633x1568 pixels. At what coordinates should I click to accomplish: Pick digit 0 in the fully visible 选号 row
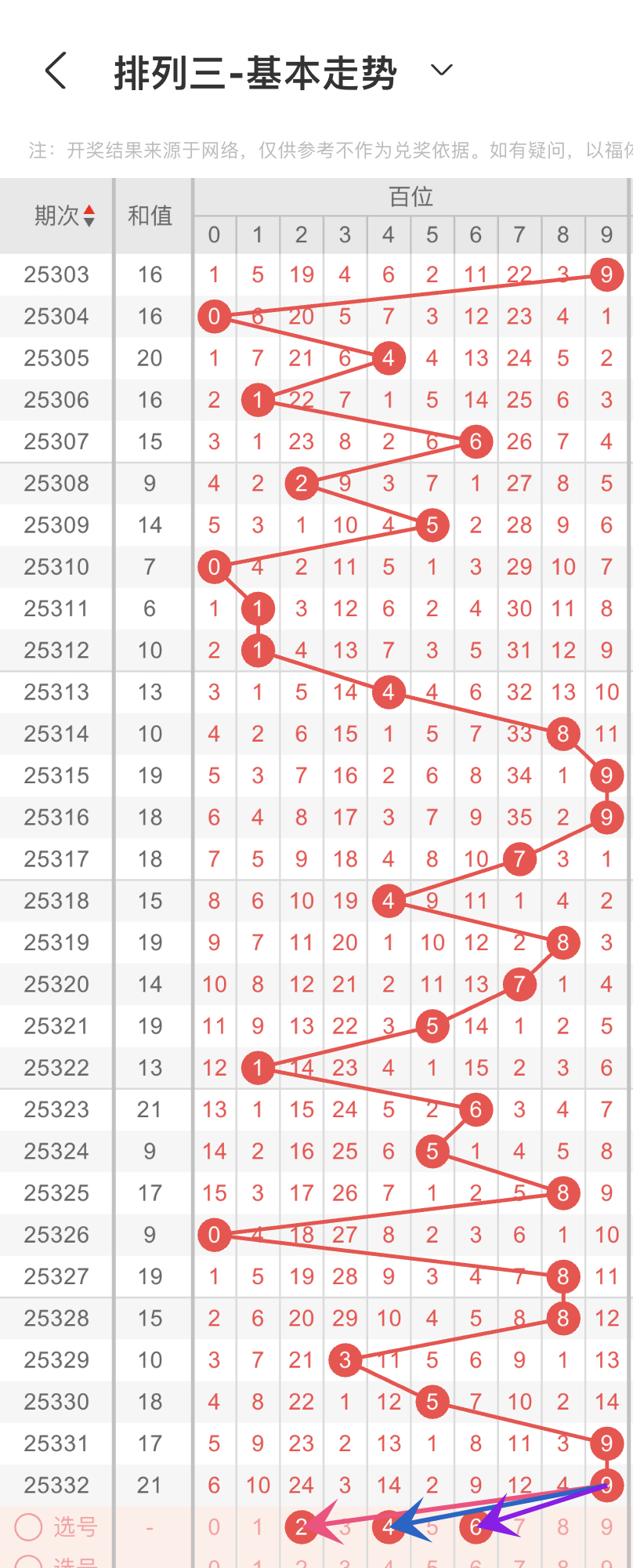(x=214, y=1526)
